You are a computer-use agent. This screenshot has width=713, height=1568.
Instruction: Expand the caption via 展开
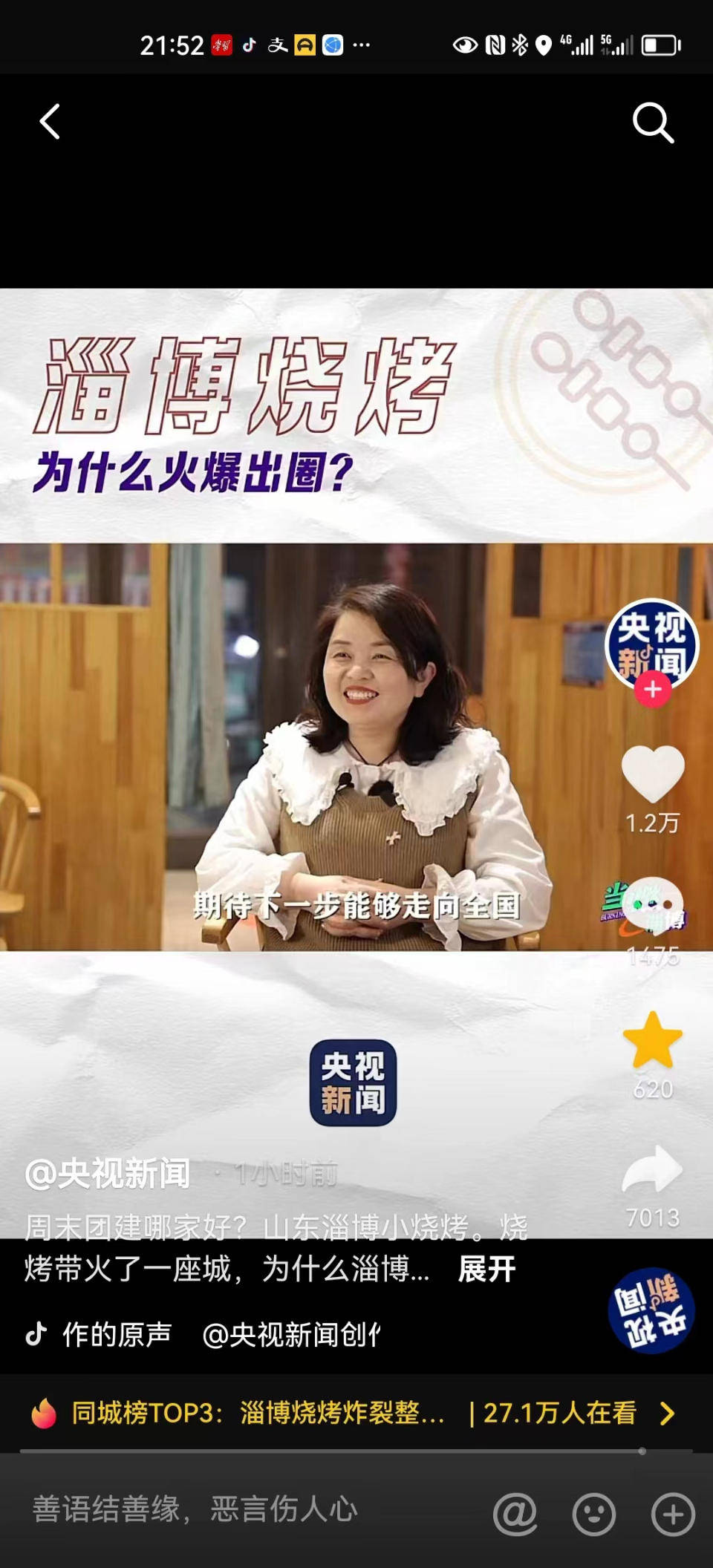coord(486,1269)
